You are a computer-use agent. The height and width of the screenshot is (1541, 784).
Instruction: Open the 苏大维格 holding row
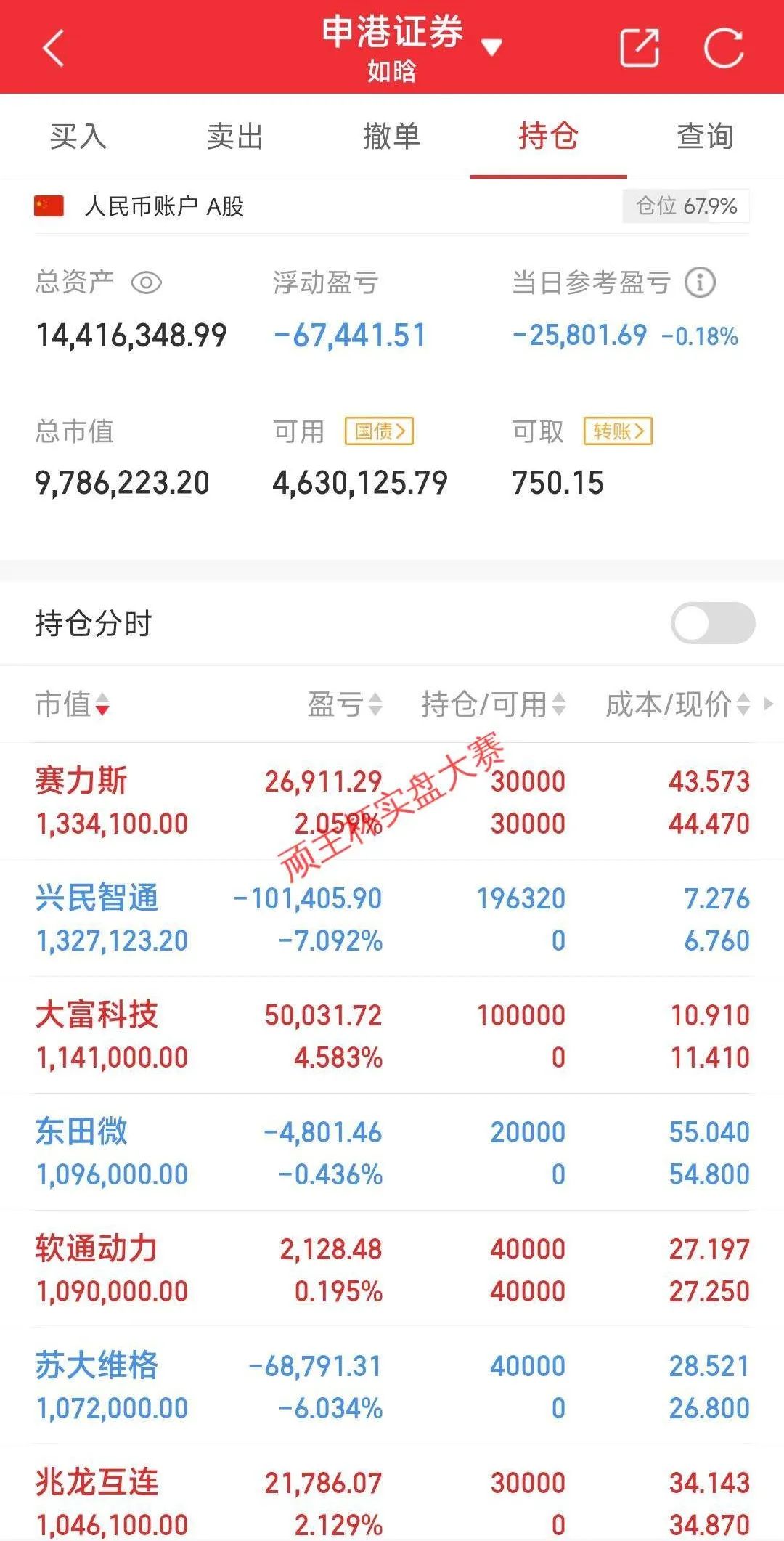click(392, 1386)
